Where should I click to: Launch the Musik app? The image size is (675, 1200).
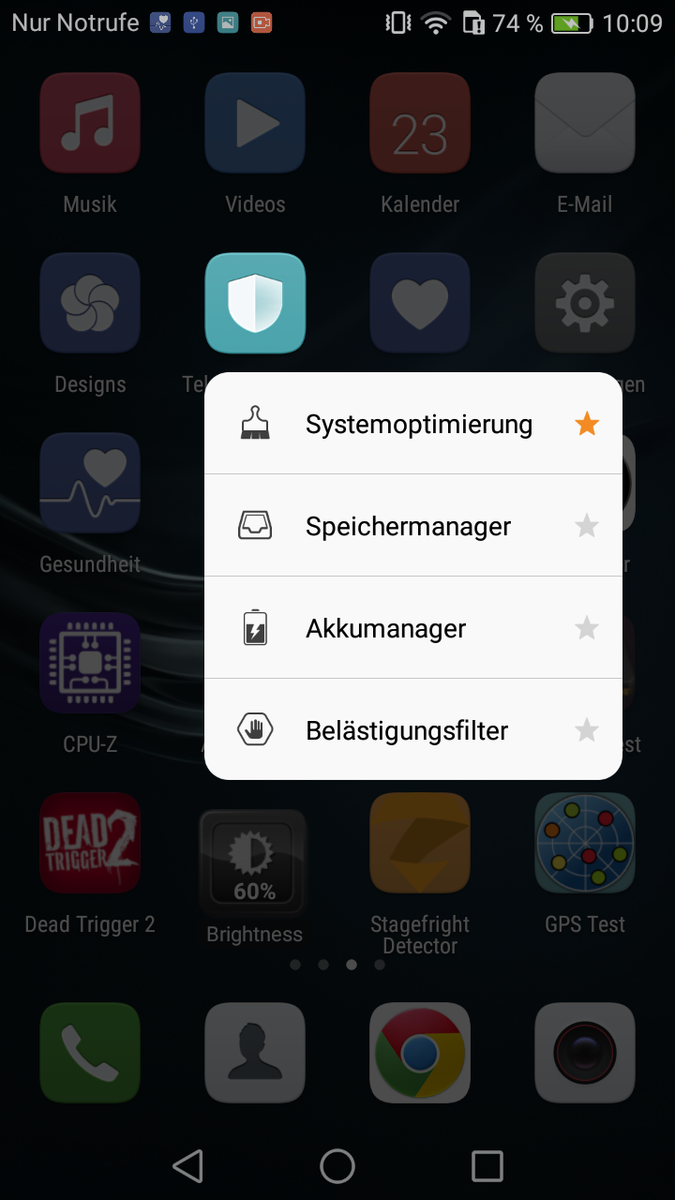point(90,123)
